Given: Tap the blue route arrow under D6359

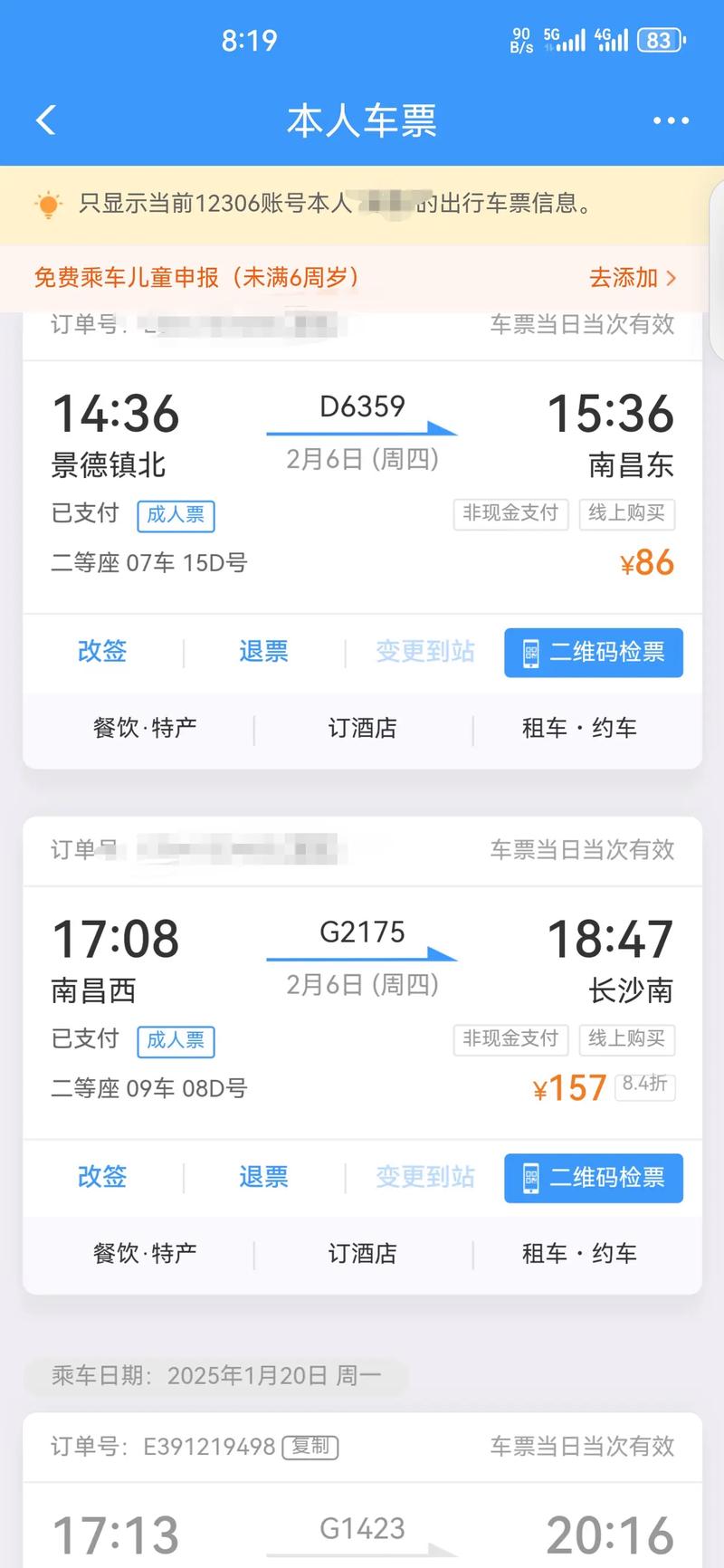Looking at the screenshot, I should click(362, 430).
